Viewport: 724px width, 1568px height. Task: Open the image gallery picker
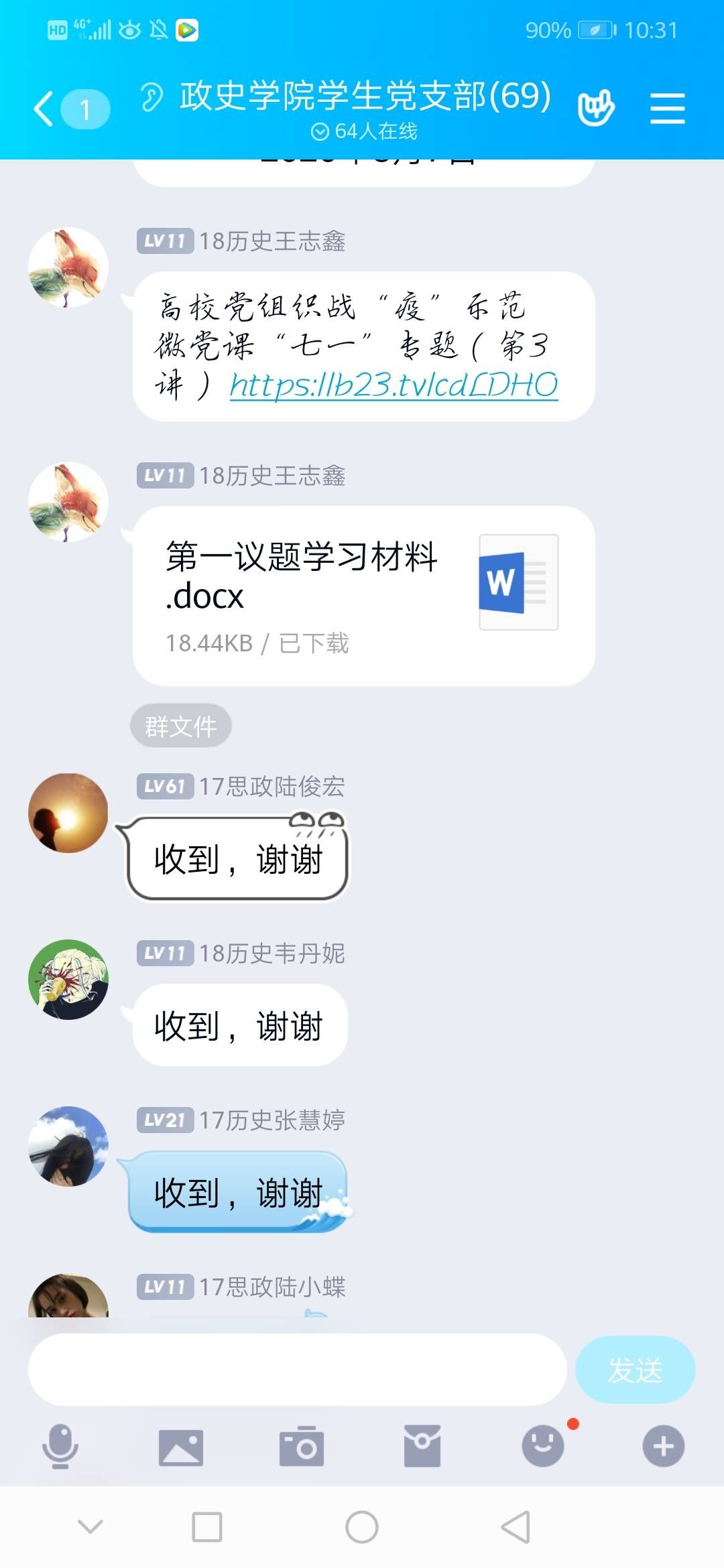coord(180,1446)
